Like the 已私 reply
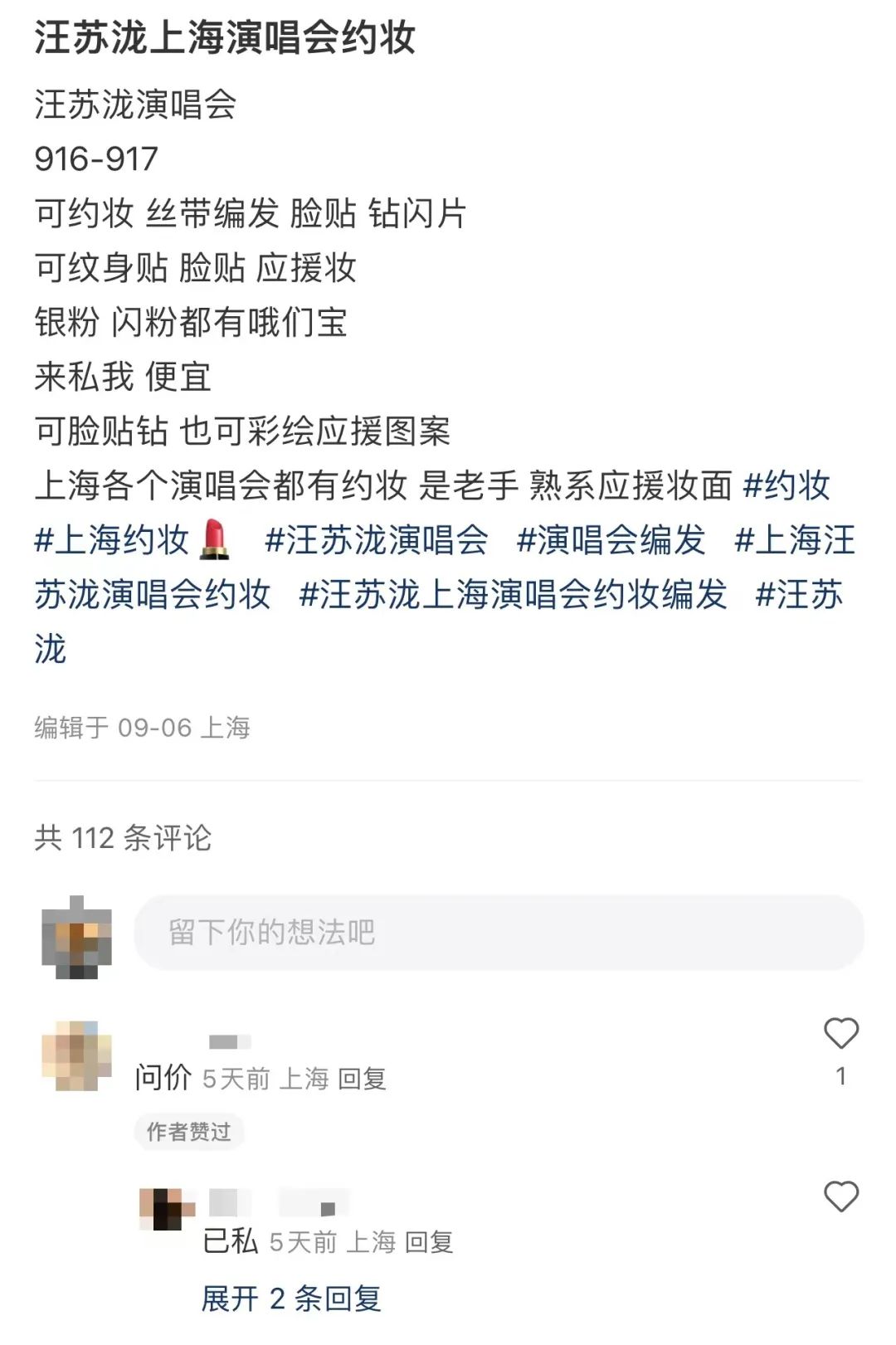 pos(840,1197)
